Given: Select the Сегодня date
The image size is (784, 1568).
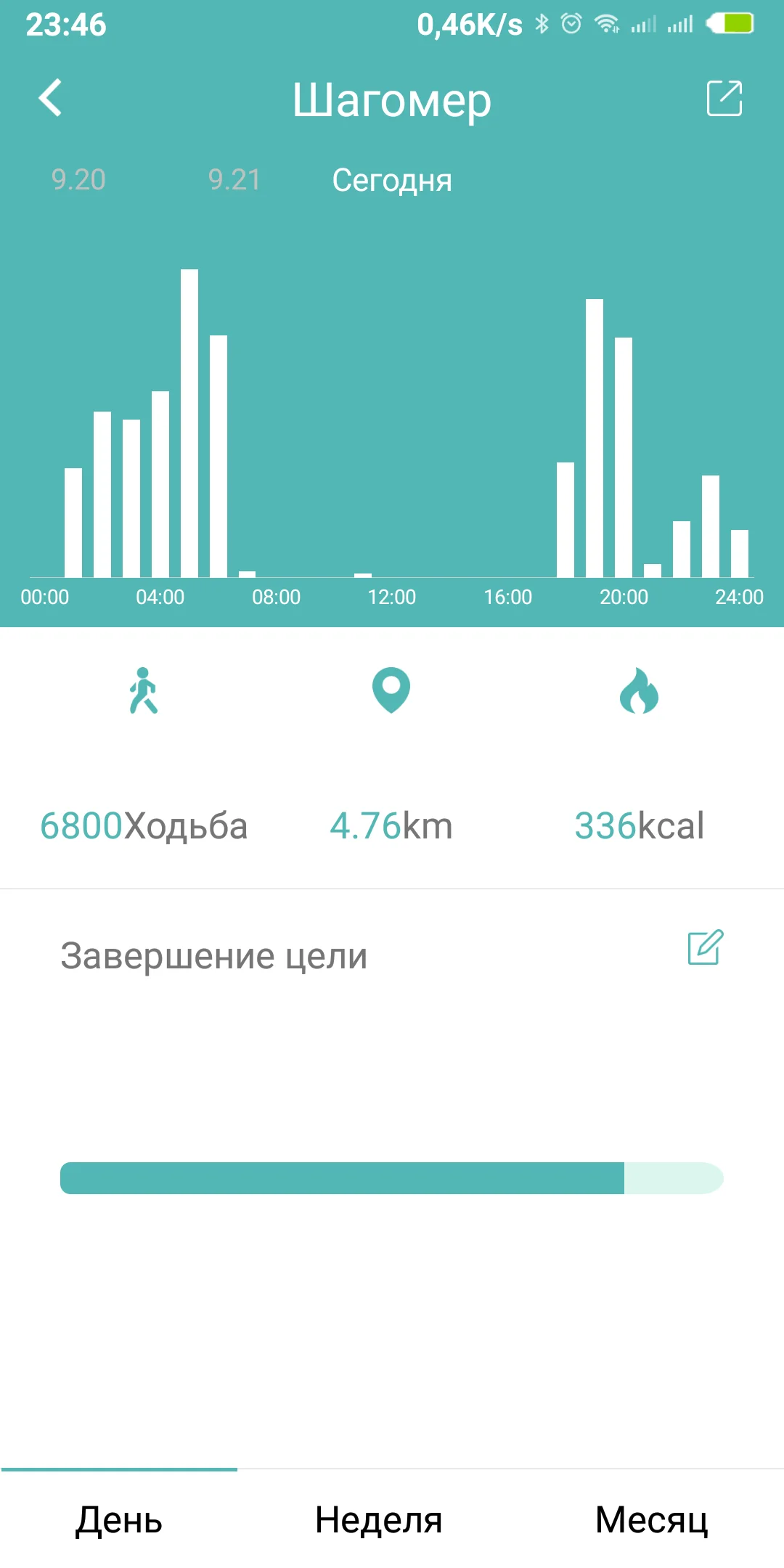Looking at the screenshot, I should 392,180.
